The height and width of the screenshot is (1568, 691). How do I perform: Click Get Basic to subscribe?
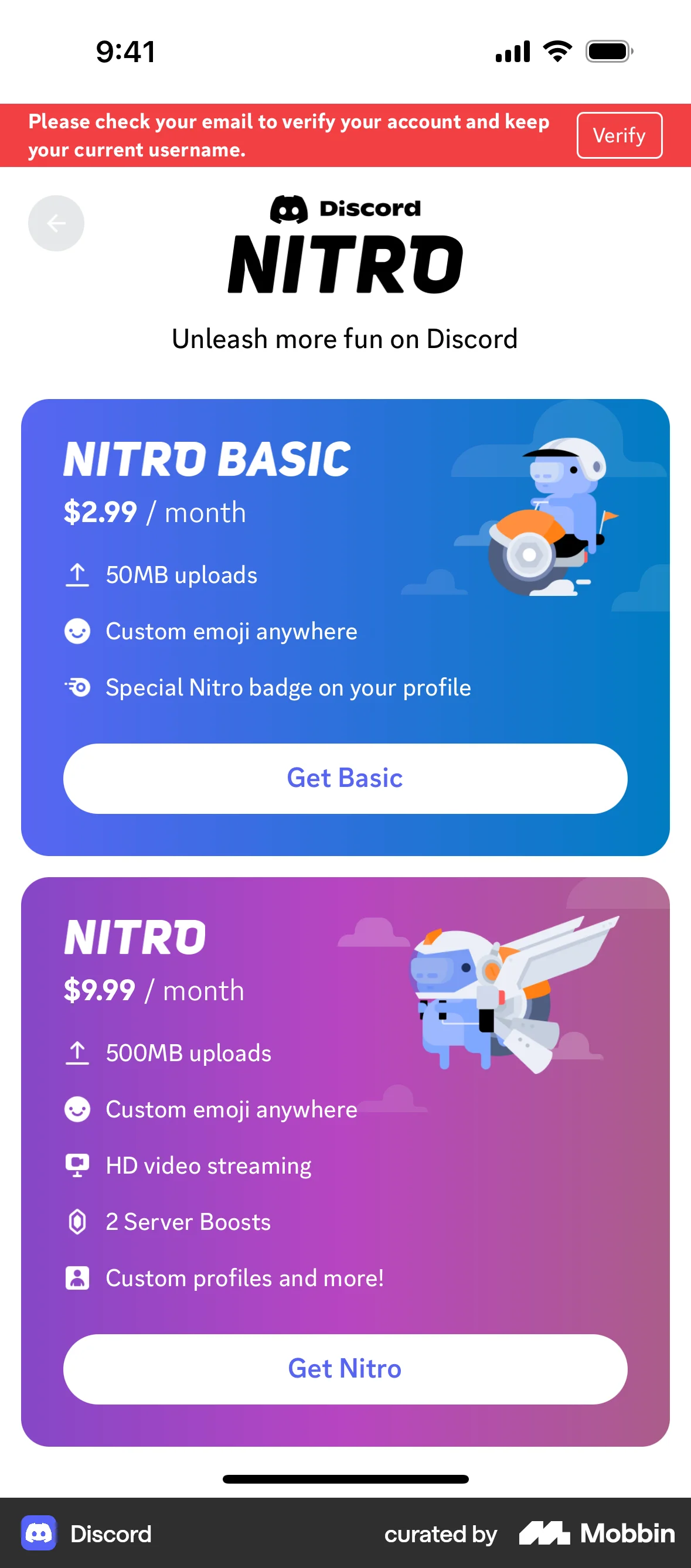tap(345, 778)
